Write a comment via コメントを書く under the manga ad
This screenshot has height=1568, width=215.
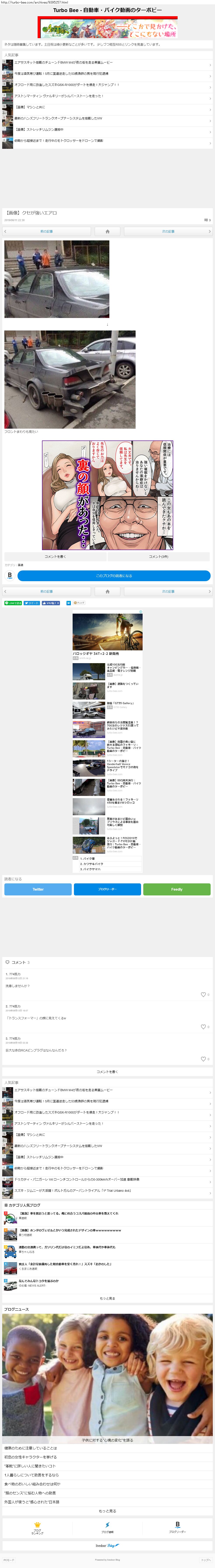pyautogui.click(x=55, y=556)
